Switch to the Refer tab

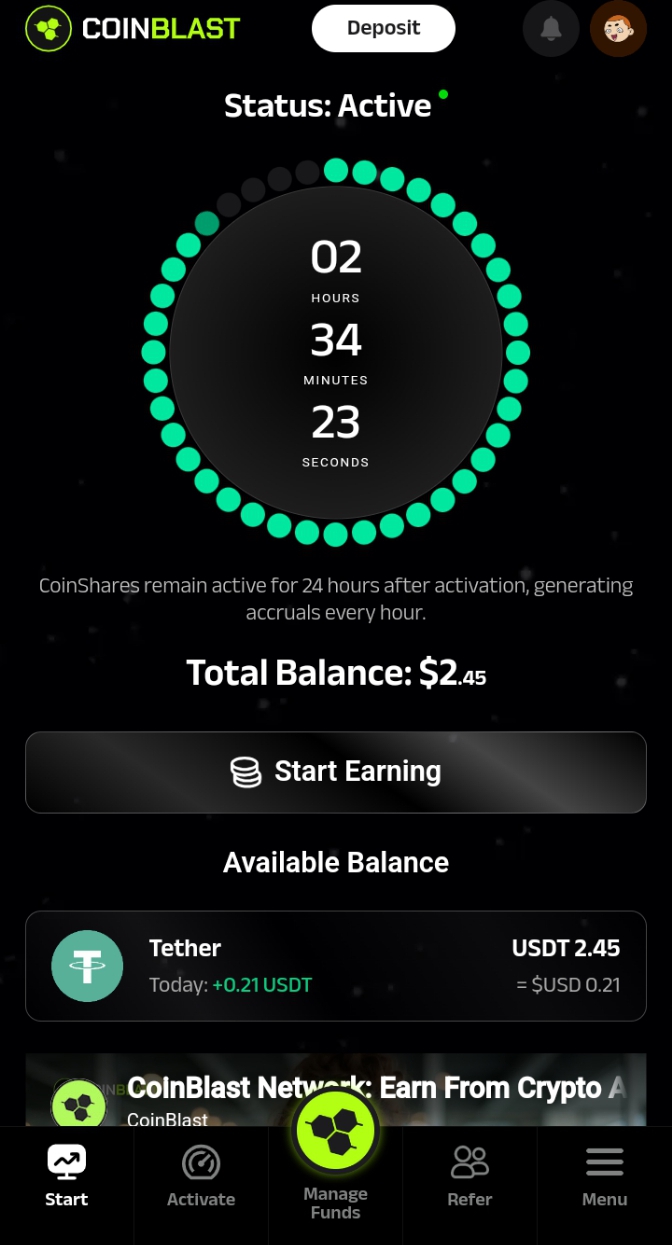click(x=470, y=1177)
